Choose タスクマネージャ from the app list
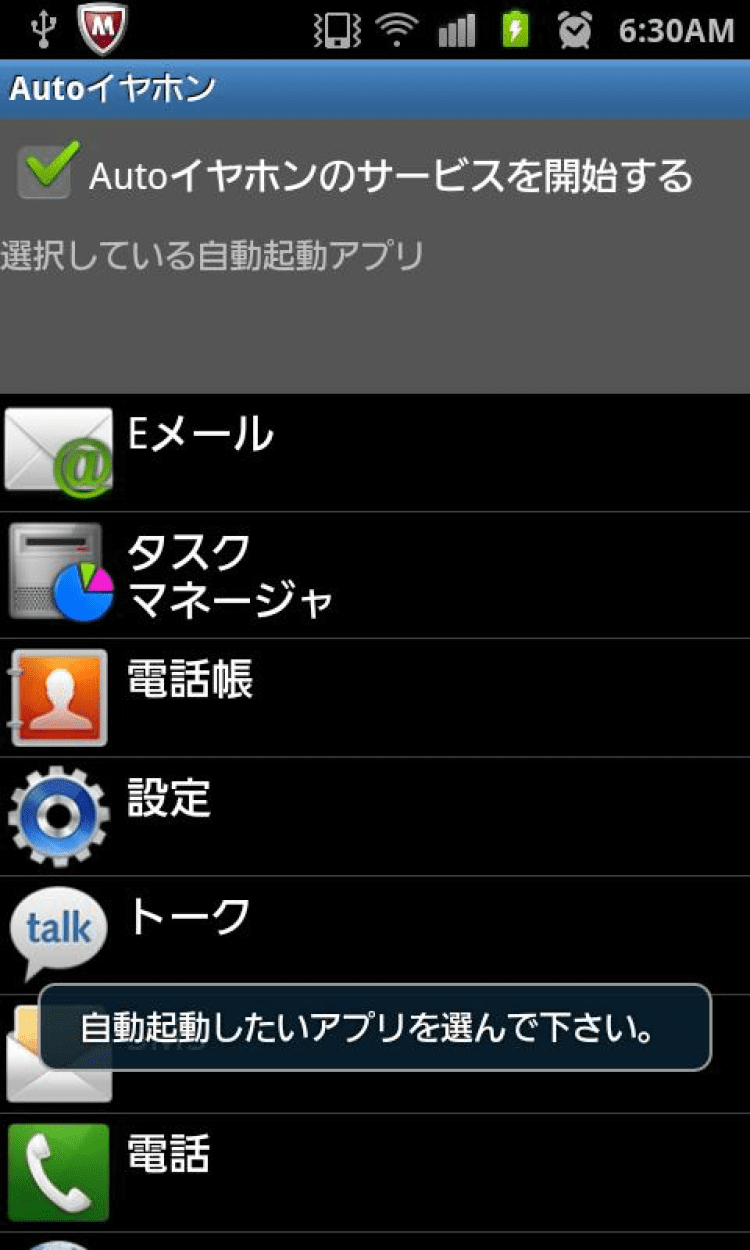This screenshot has height=1250, width=750. point(375,575)
